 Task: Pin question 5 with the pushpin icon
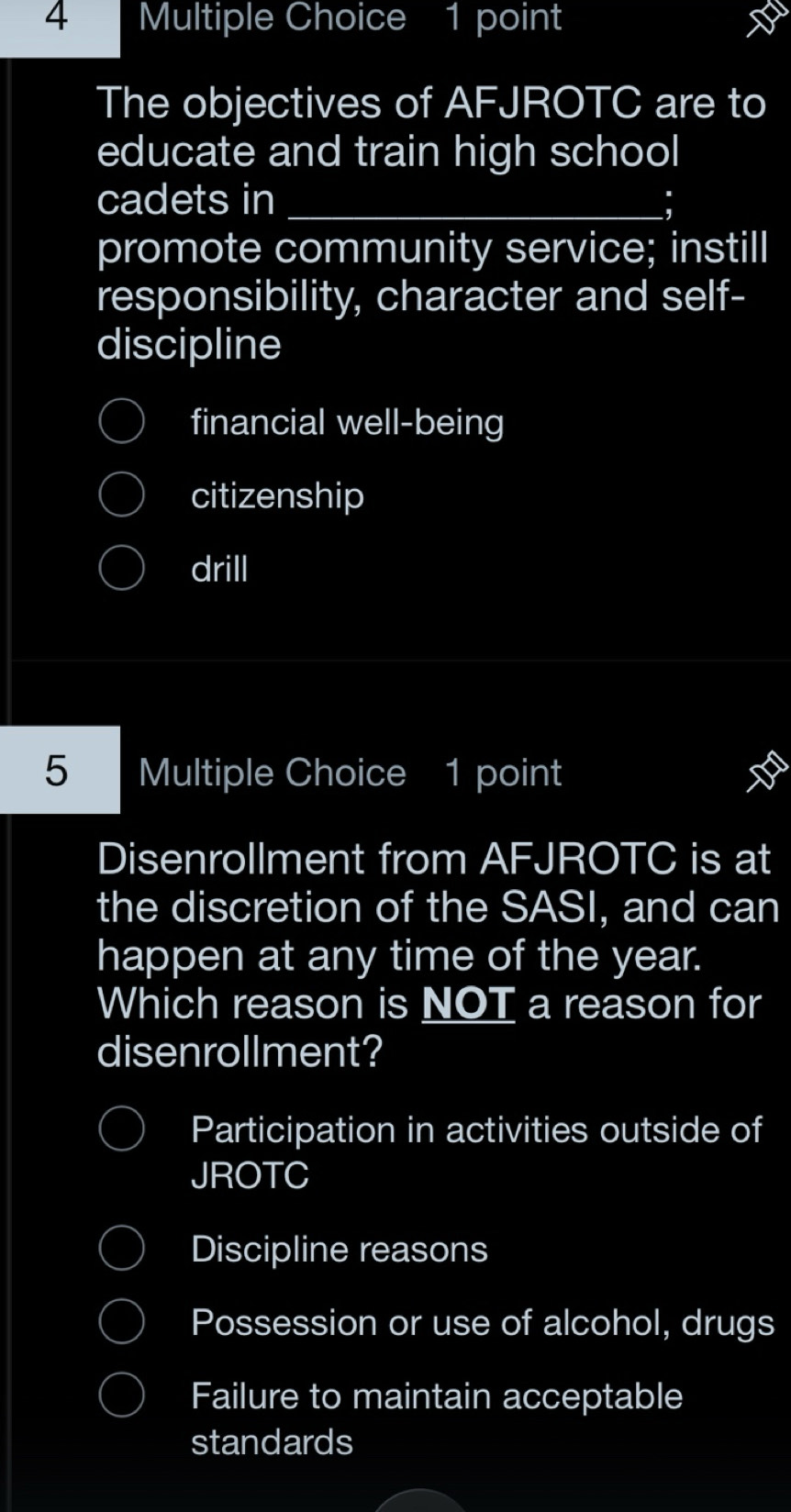point(767,772)
